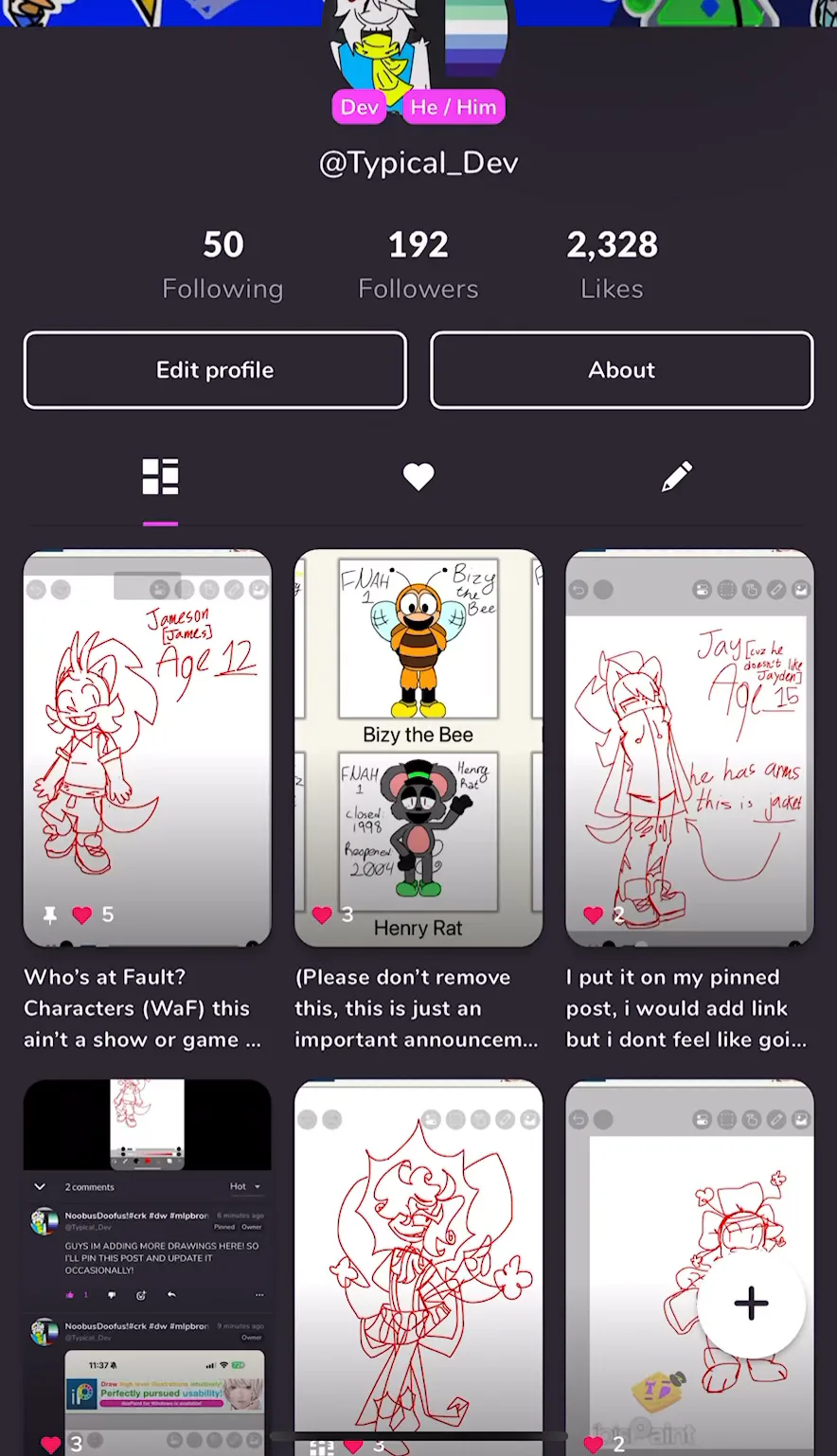Switch to the posts grid tab
The height and width of the screenshot is (1456, 837).
[160, 477]
